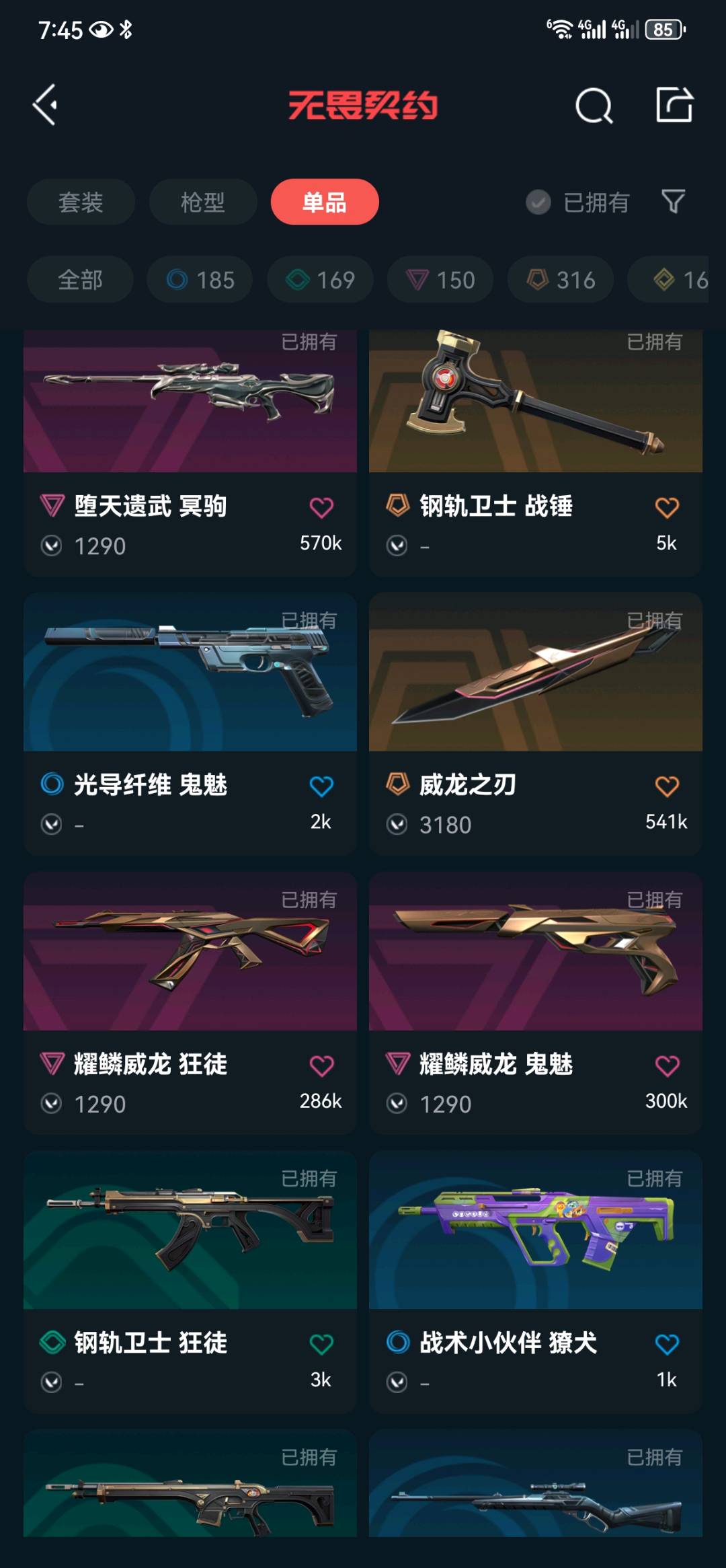Like the 耀鳞威龙 鬼魅 skin

667,1066
